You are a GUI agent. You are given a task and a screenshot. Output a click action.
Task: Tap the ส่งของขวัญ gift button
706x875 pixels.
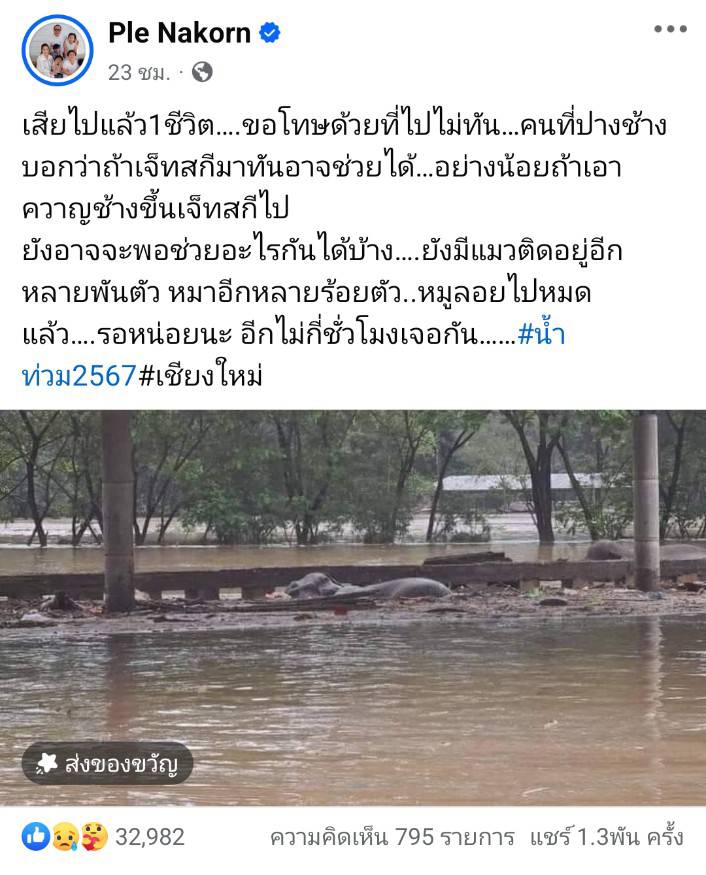point(107,764)
